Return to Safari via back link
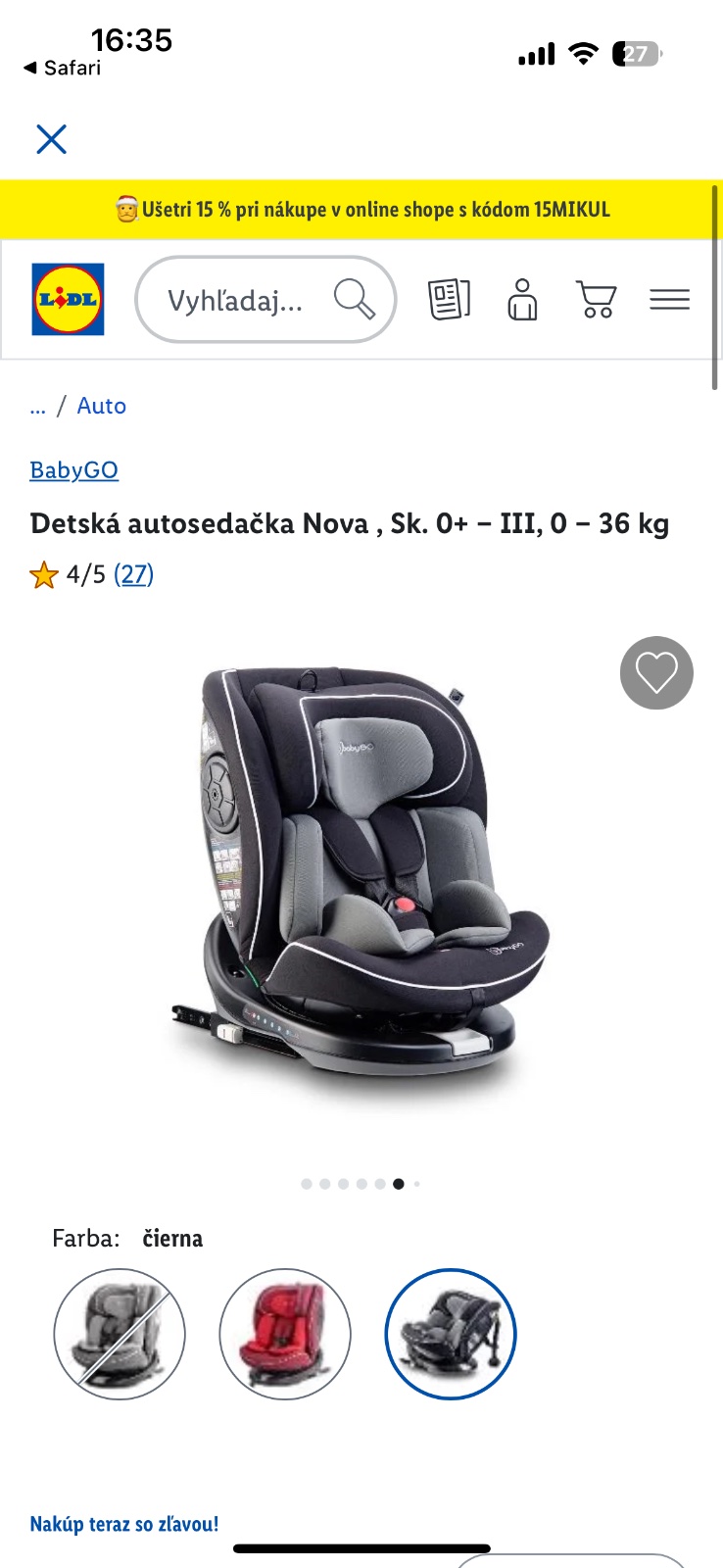 [63, 68]
